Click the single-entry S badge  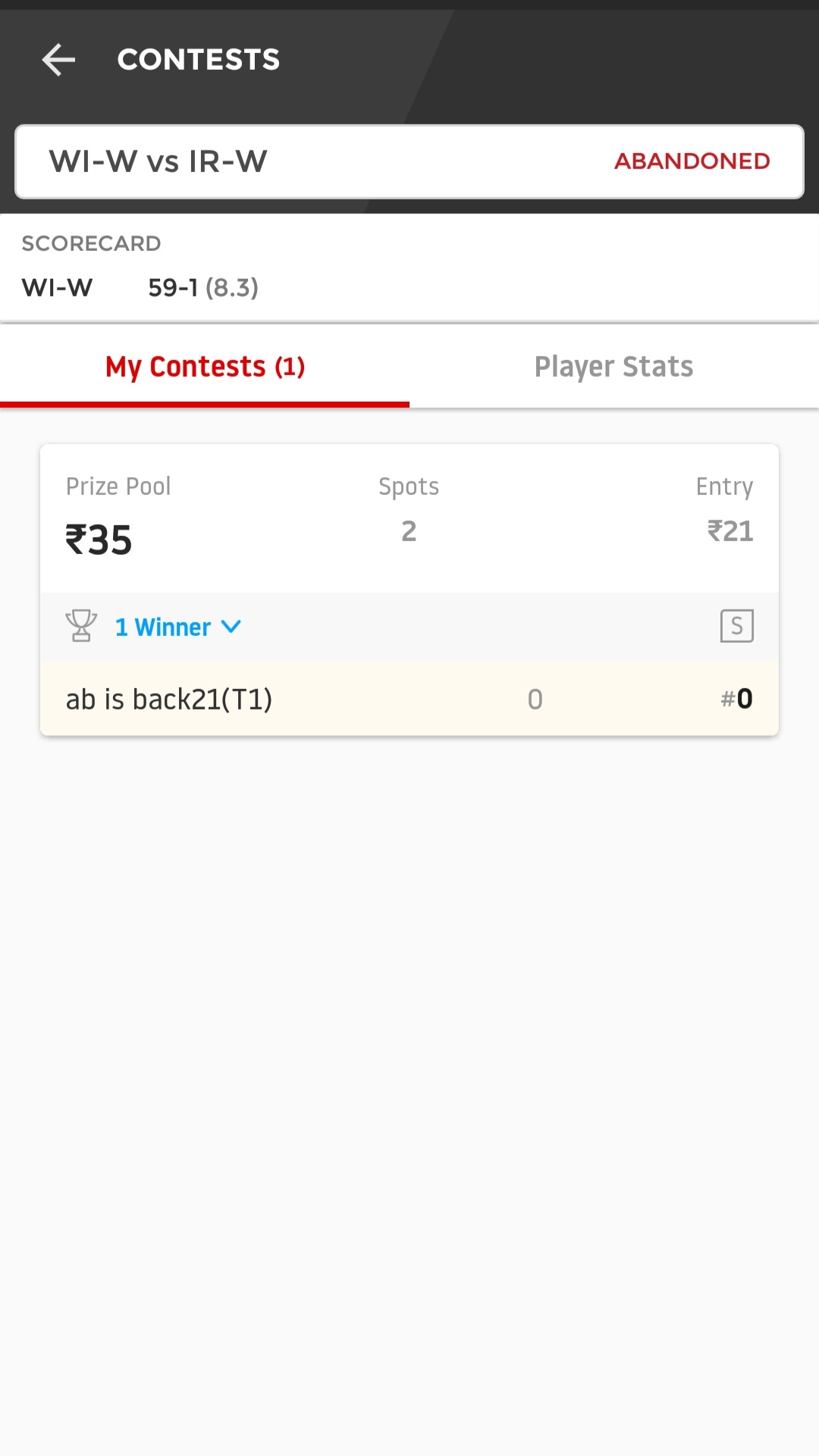[736, 625]
